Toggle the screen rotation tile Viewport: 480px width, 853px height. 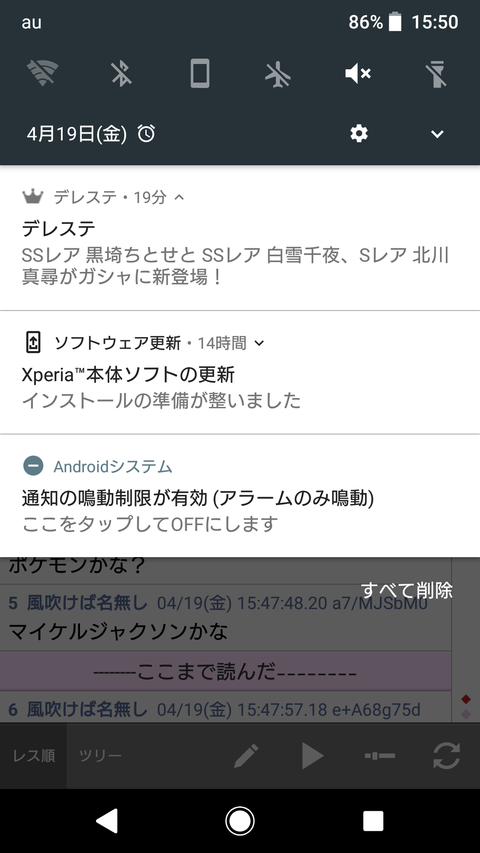tap(200, 73)
